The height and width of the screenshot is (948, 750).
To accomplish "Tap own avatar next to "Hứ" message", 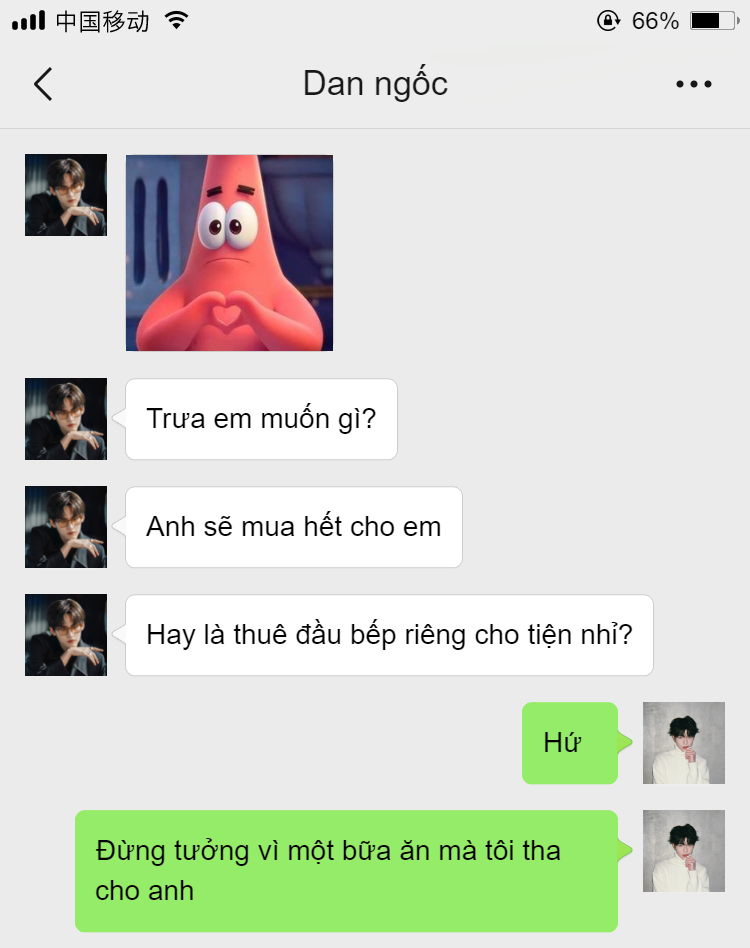I will [683, 743].
